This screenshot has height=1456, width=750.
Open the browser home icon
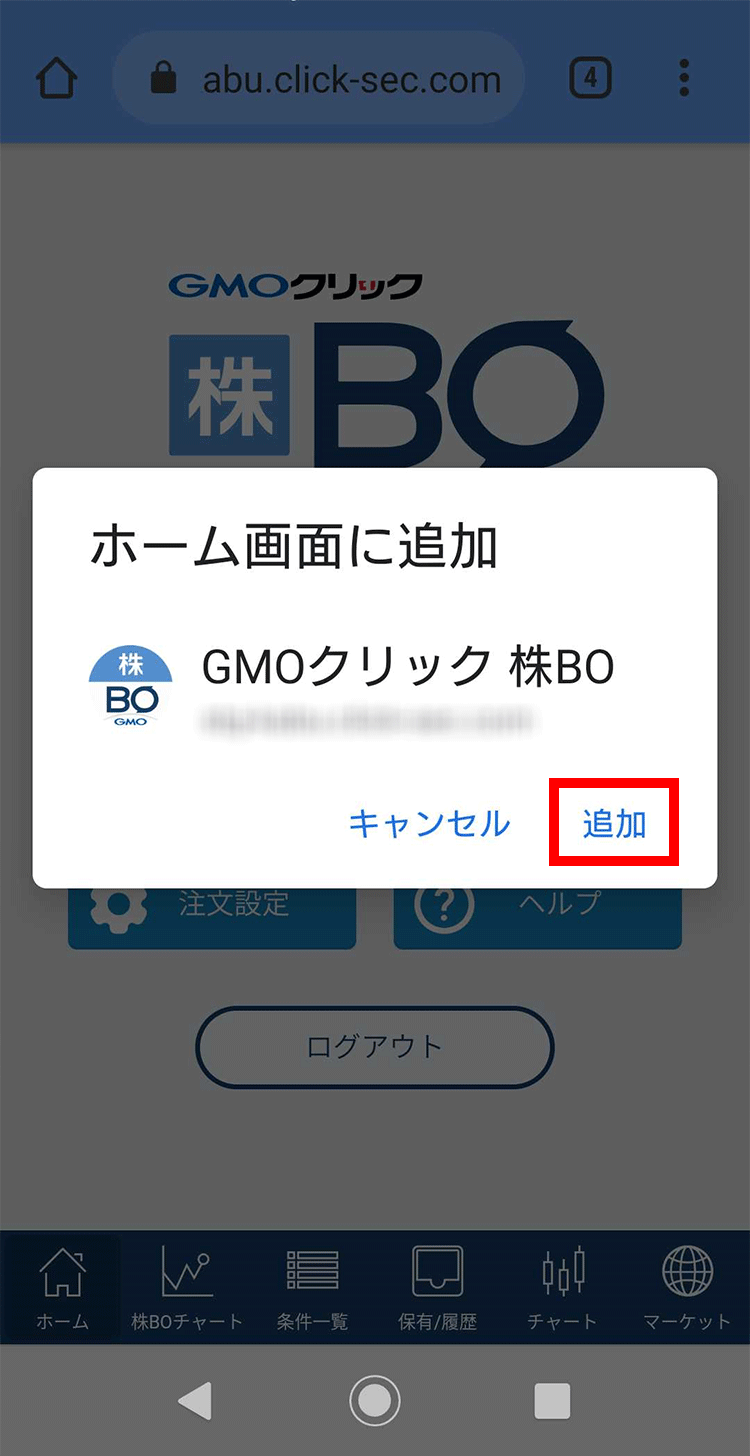click(57, 78)
